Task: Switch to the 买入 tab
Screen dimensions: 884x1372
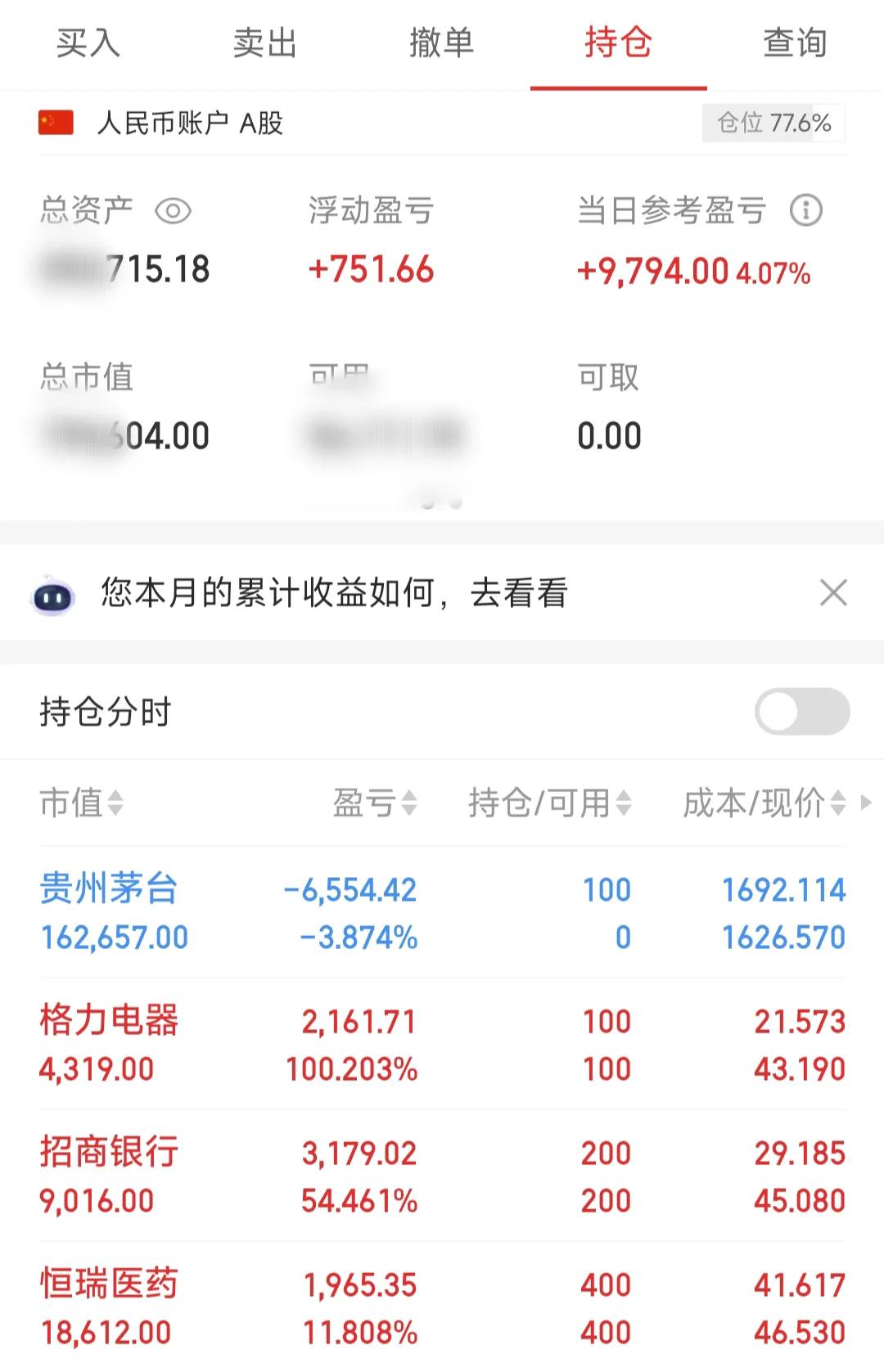Action: pos(87,45)
